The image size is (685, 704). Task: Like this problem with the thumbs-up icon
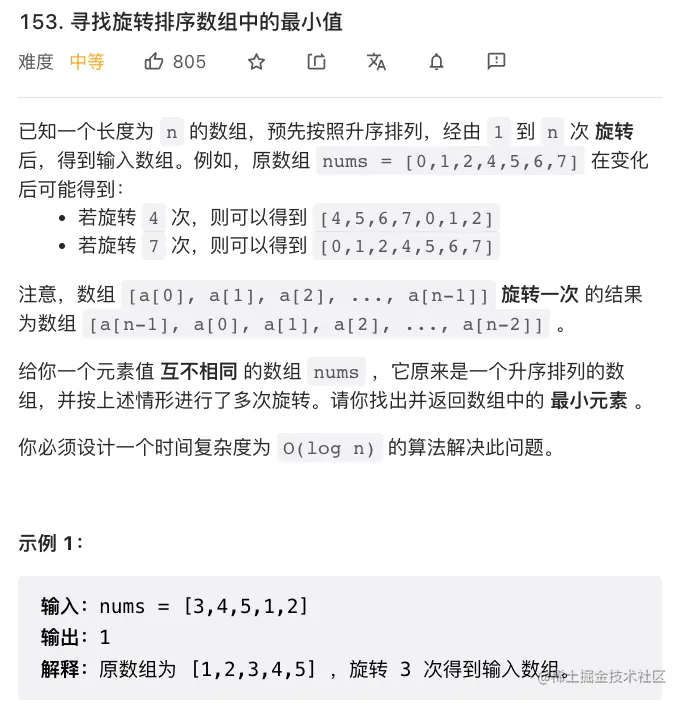[x=154, y=62]
